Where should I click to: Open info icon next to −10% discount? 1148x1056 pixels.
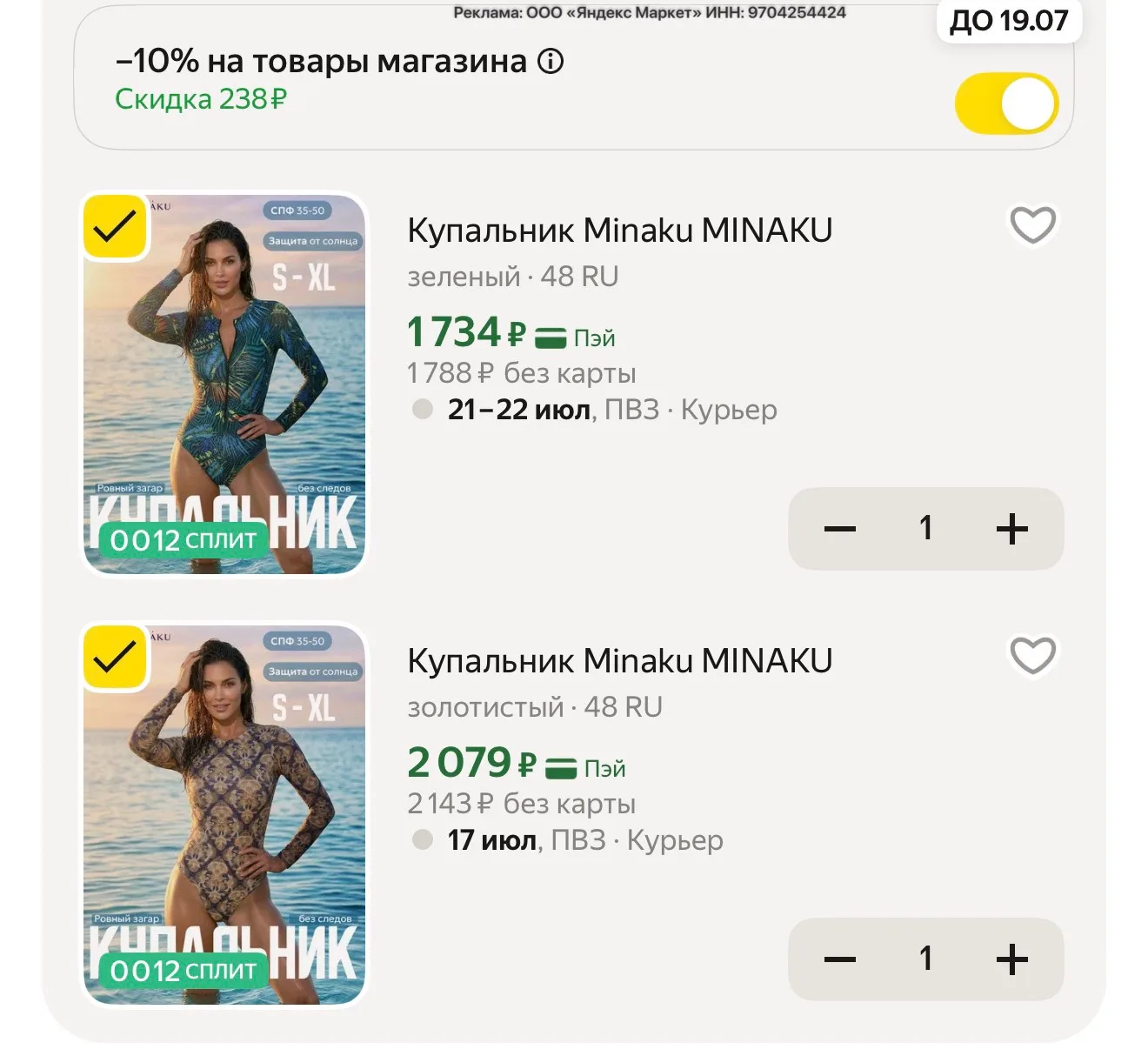[x=551, y=62]
